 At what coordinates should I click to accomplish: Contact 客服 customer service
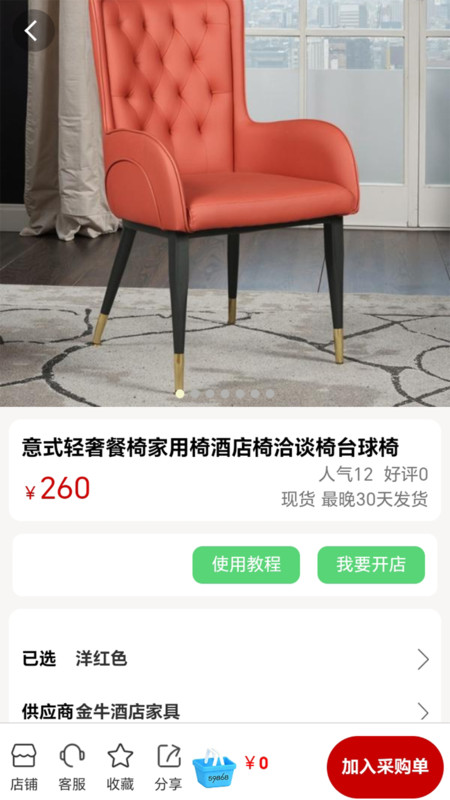[x=72, y=767]
